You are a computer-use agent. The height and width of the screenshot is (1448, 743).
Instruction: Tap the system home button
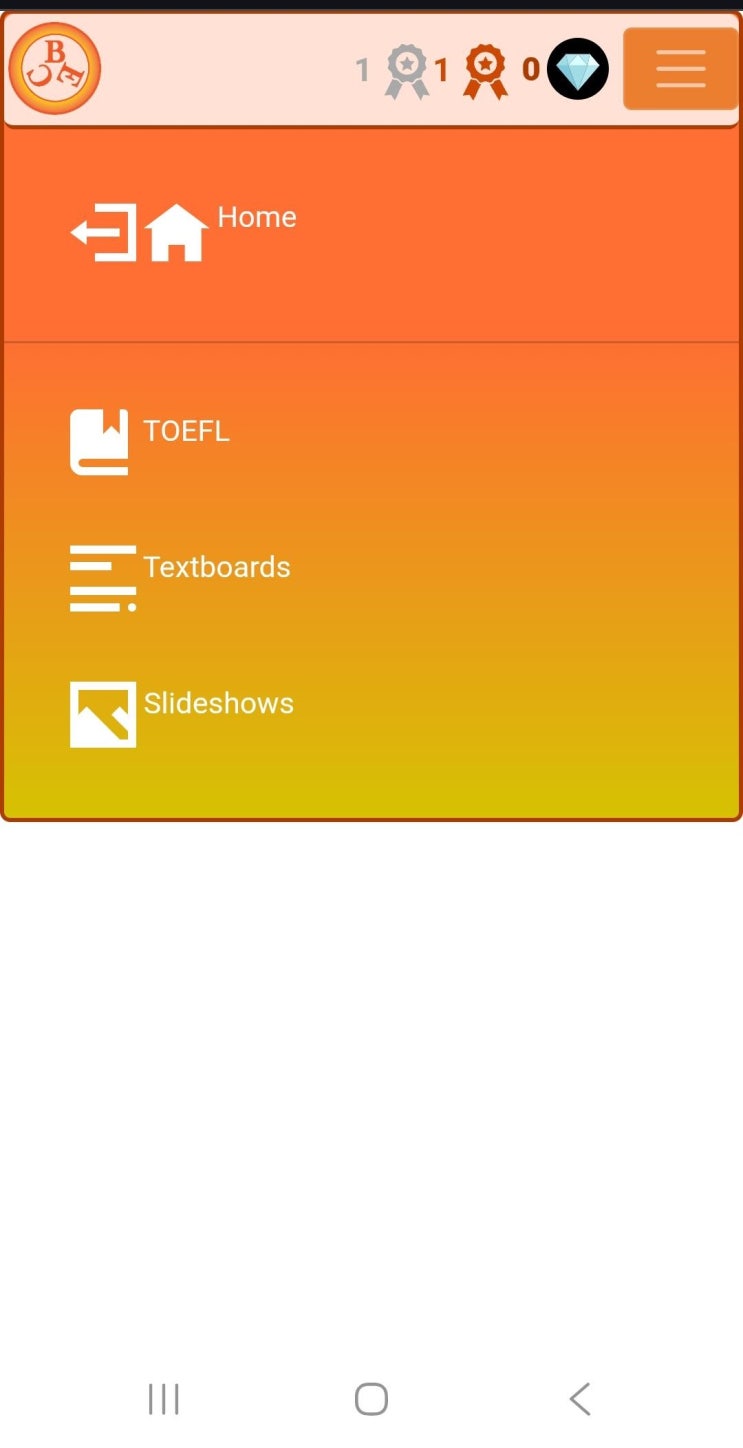(x=371, y=1399)
